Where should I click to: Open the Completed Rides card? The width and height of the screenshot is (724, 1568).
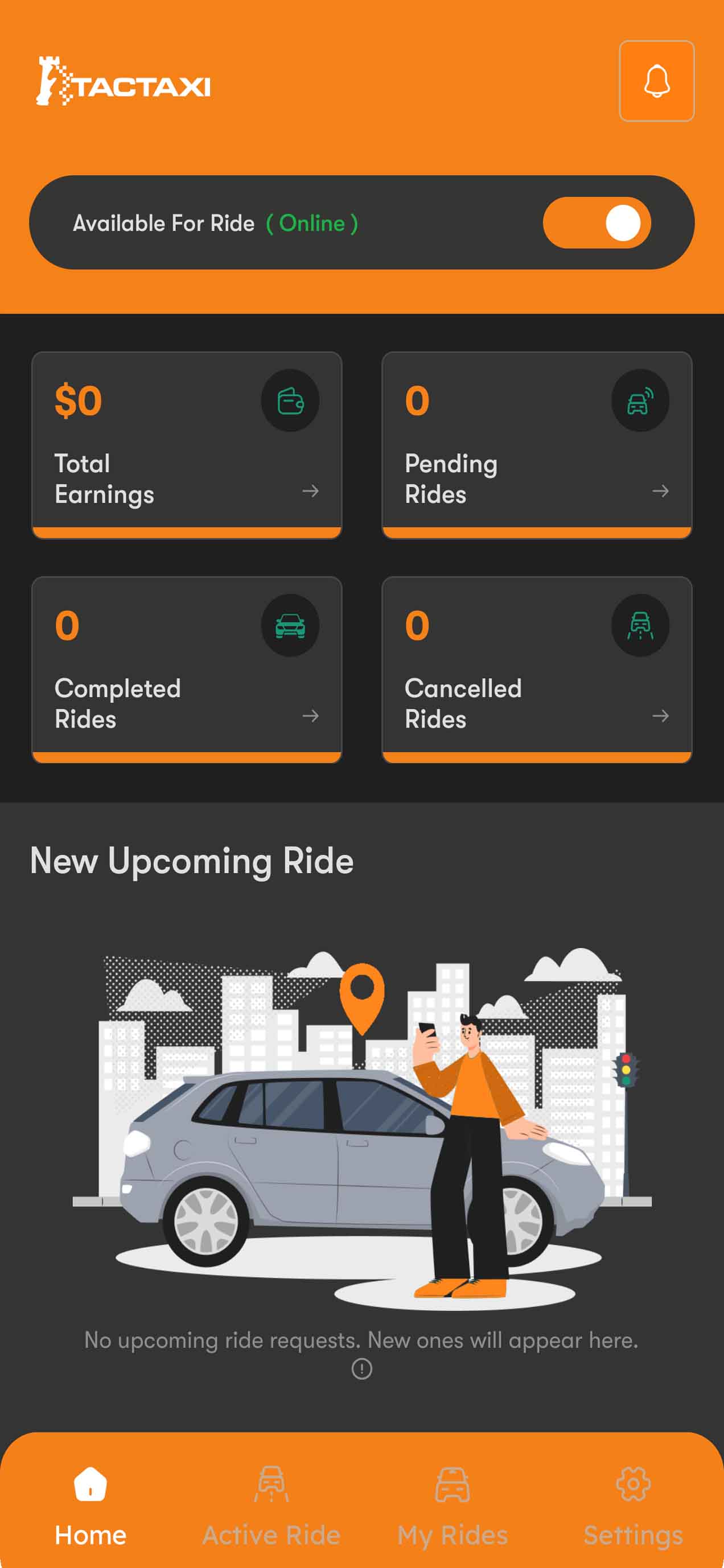point(186,669)
